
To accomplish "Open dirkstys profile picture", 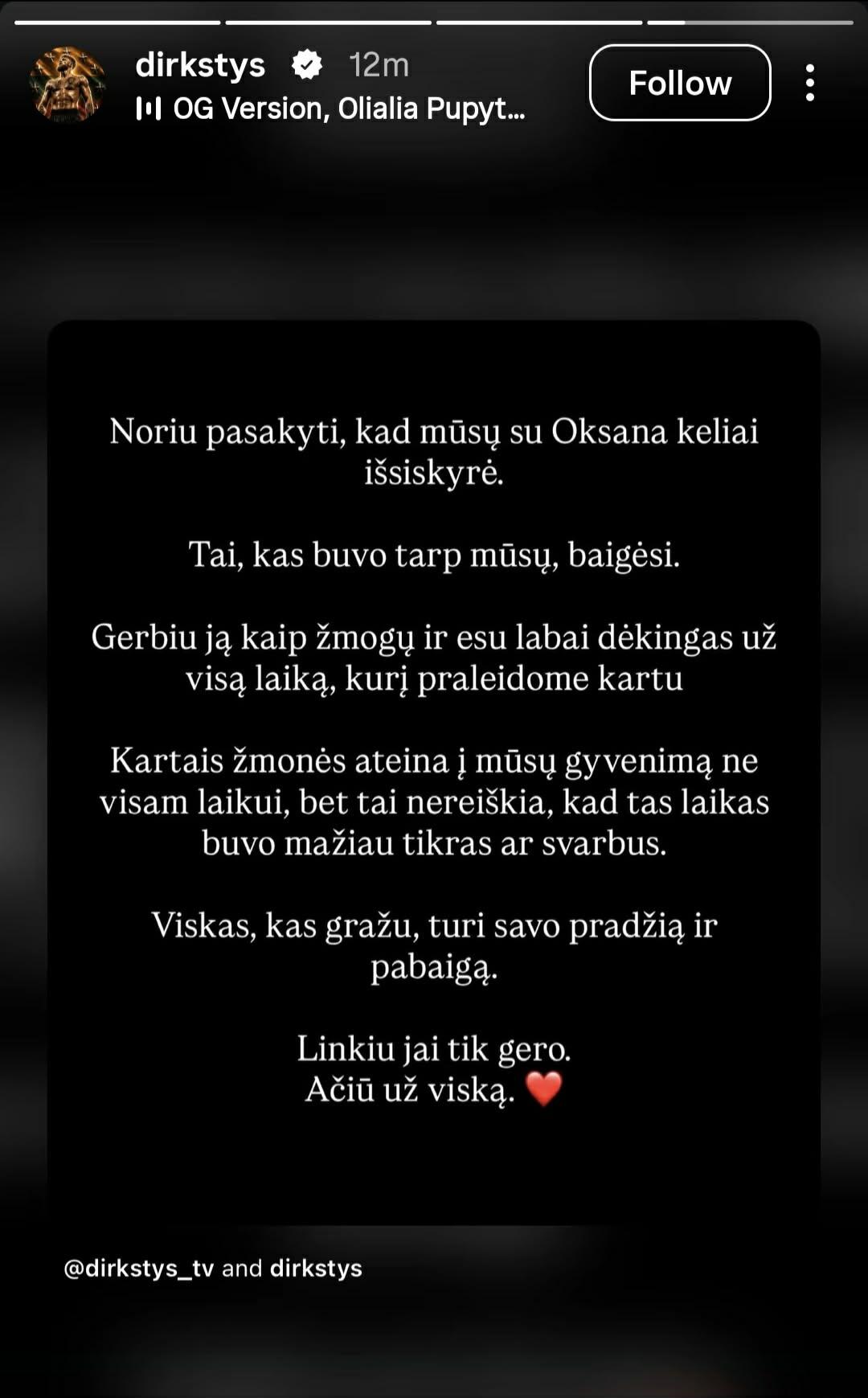I will 68,84.
